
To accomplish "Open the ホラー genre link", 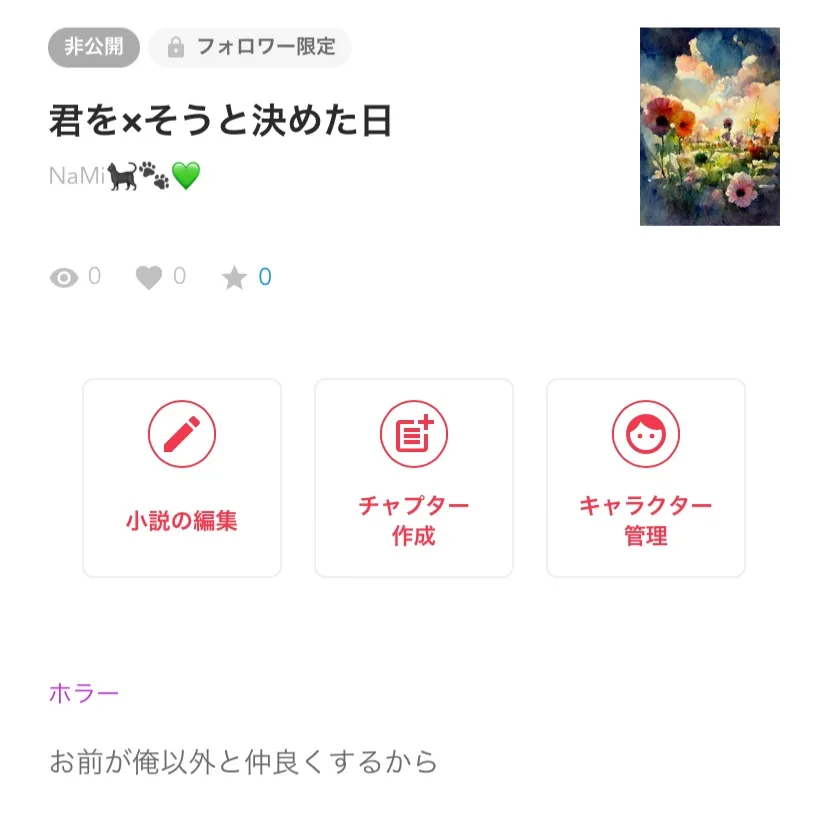I will [x=84, y=693].
